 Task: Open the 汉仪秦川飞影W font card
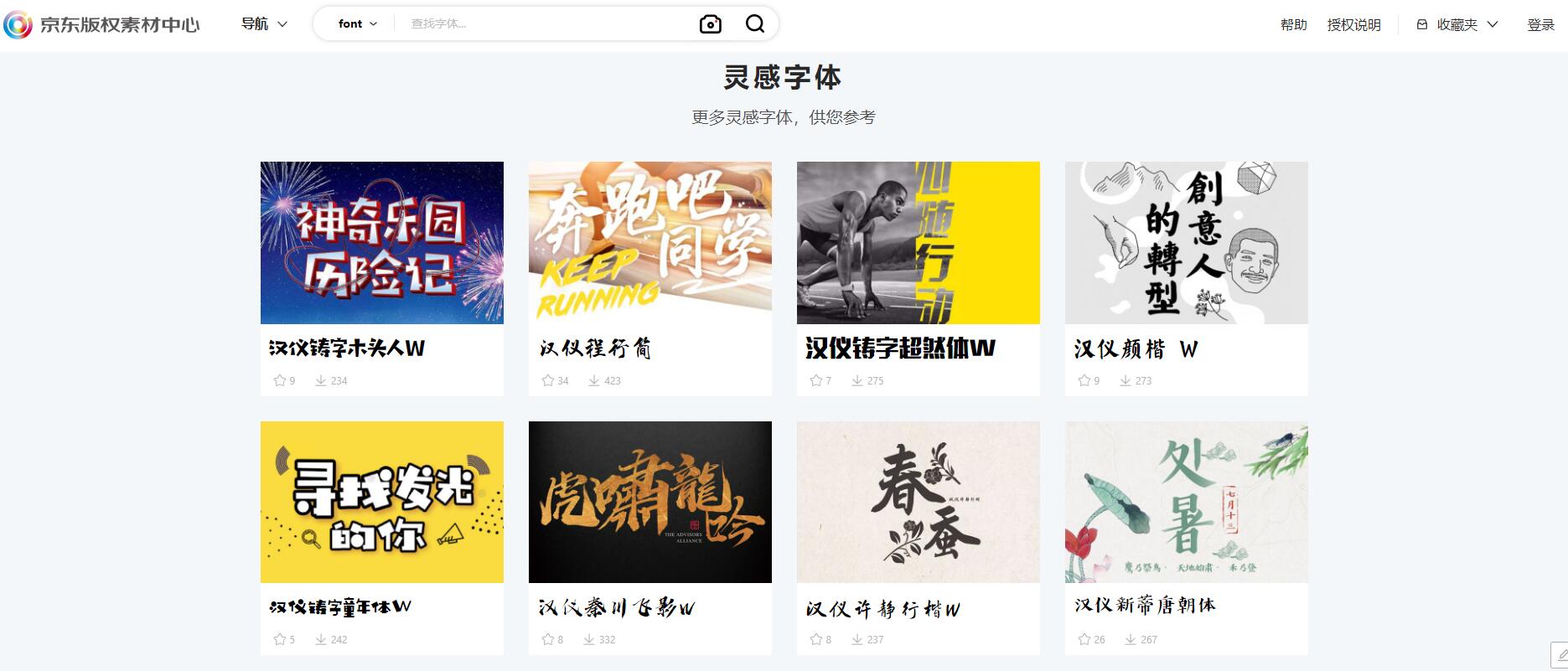pyautogui.click(x=649, y=502)
